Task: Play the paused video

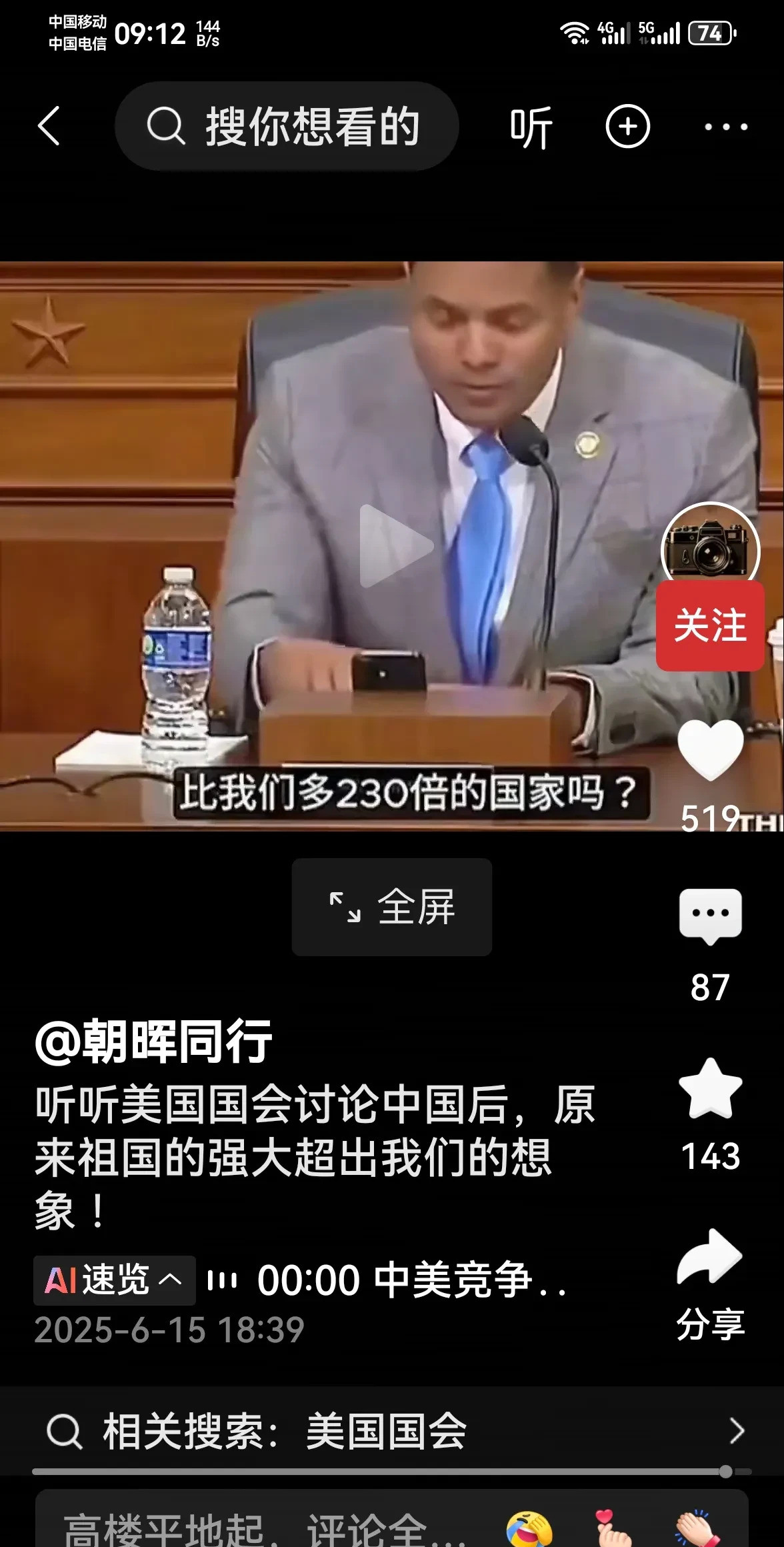Action: pos(395,546)
